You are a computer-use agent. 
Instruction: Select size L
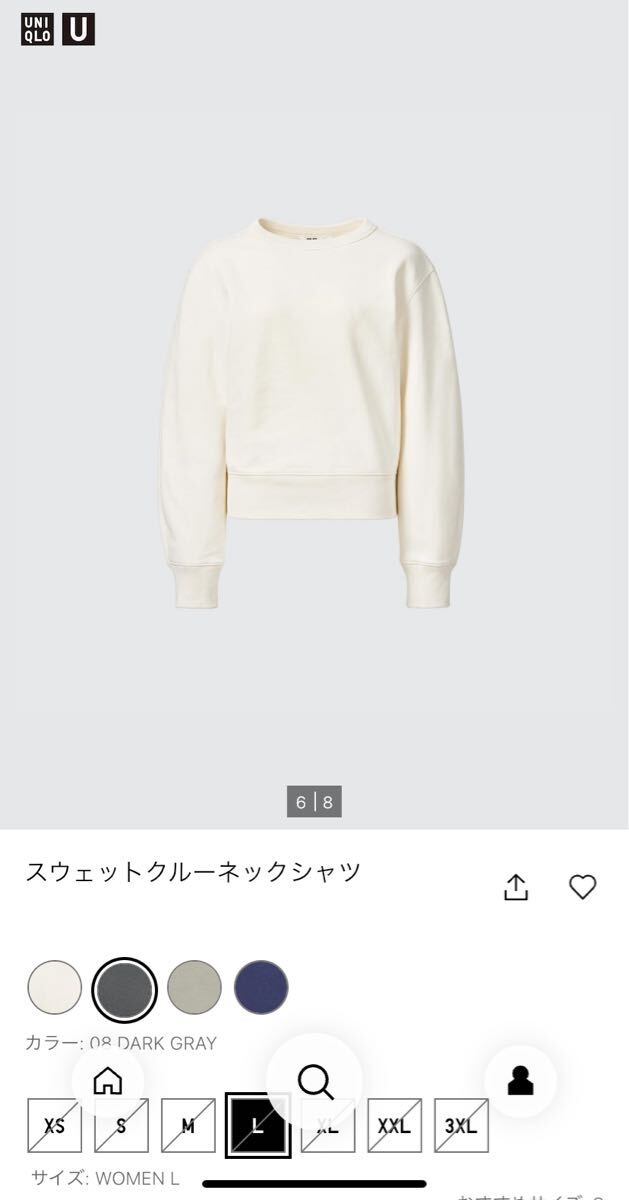[x=257, y=1126]
